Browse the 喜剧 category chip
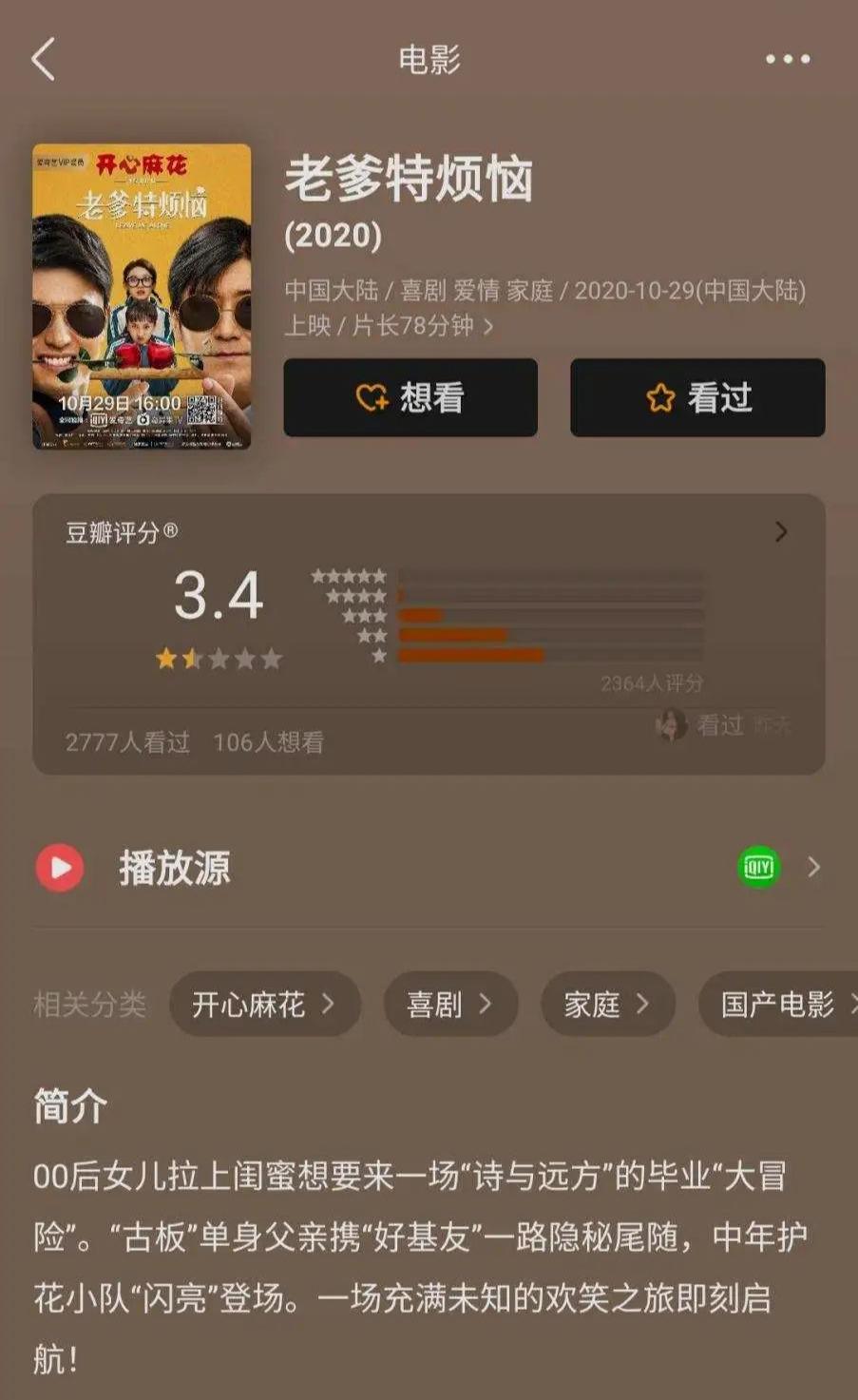Viewport: 858px width, 1400px height. [x=450, y=1004]
